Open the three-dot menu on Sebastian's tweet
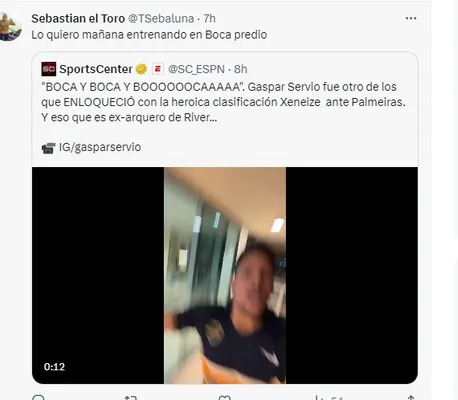Screen dimensions: 458x400 (x=411, y=18)
